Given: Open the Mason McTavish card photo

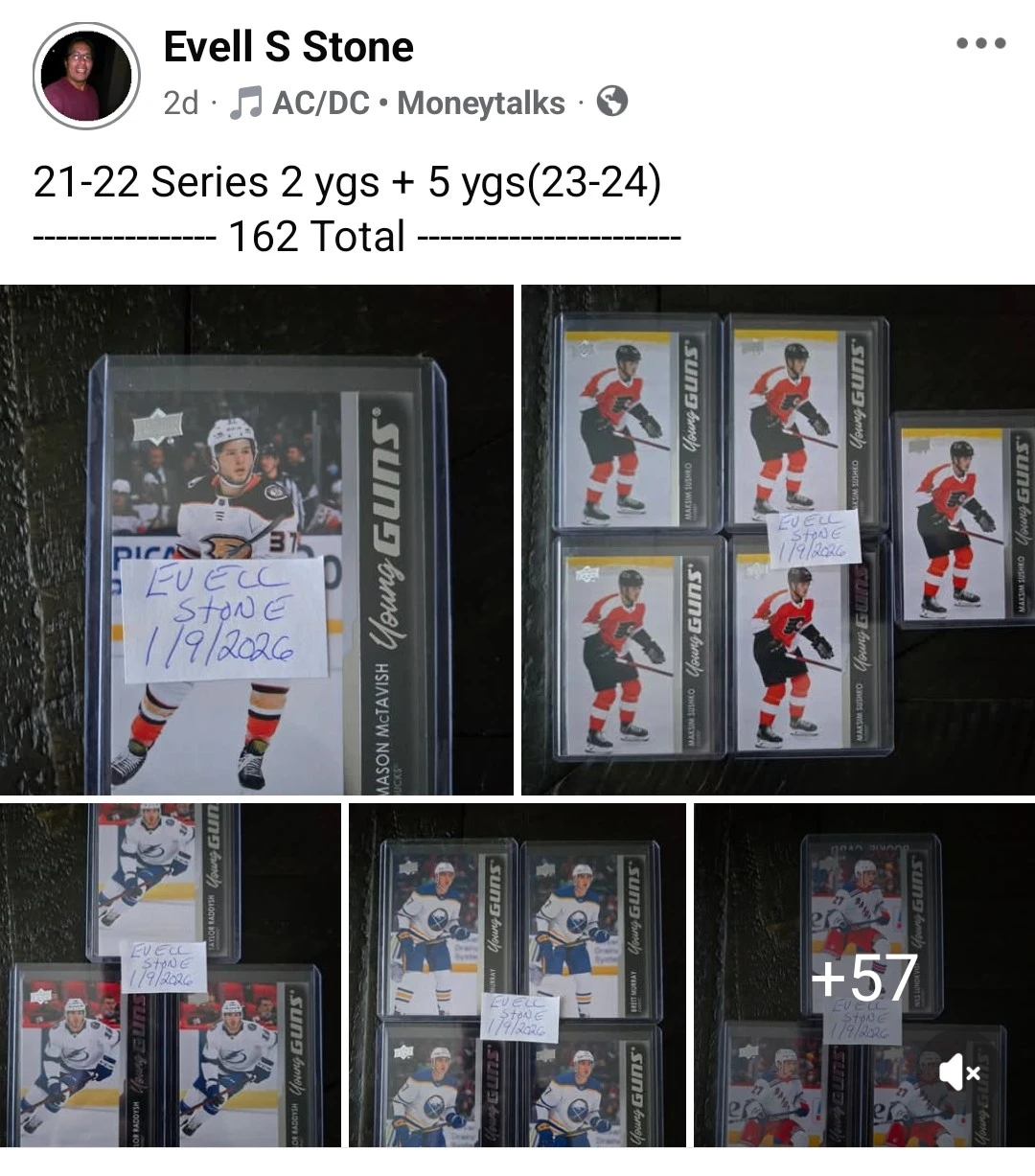Looking at the screenshot, I should [x=257, y=540].
